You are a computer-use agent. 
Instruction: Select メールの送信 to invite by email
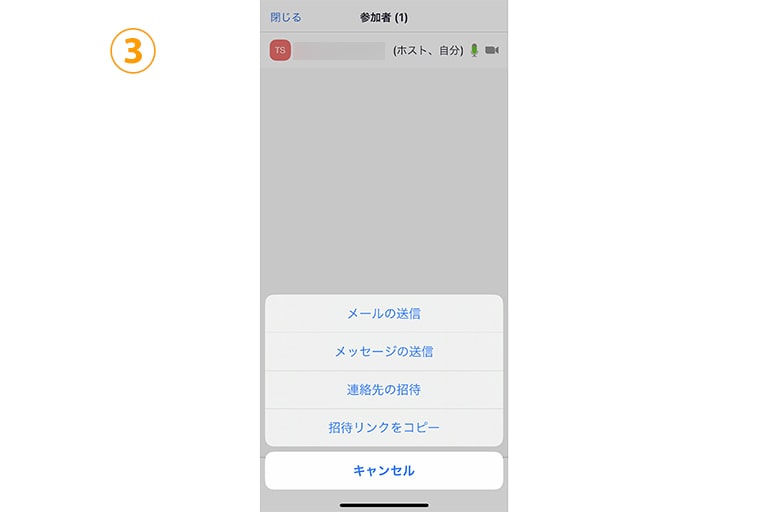[383, 313]
